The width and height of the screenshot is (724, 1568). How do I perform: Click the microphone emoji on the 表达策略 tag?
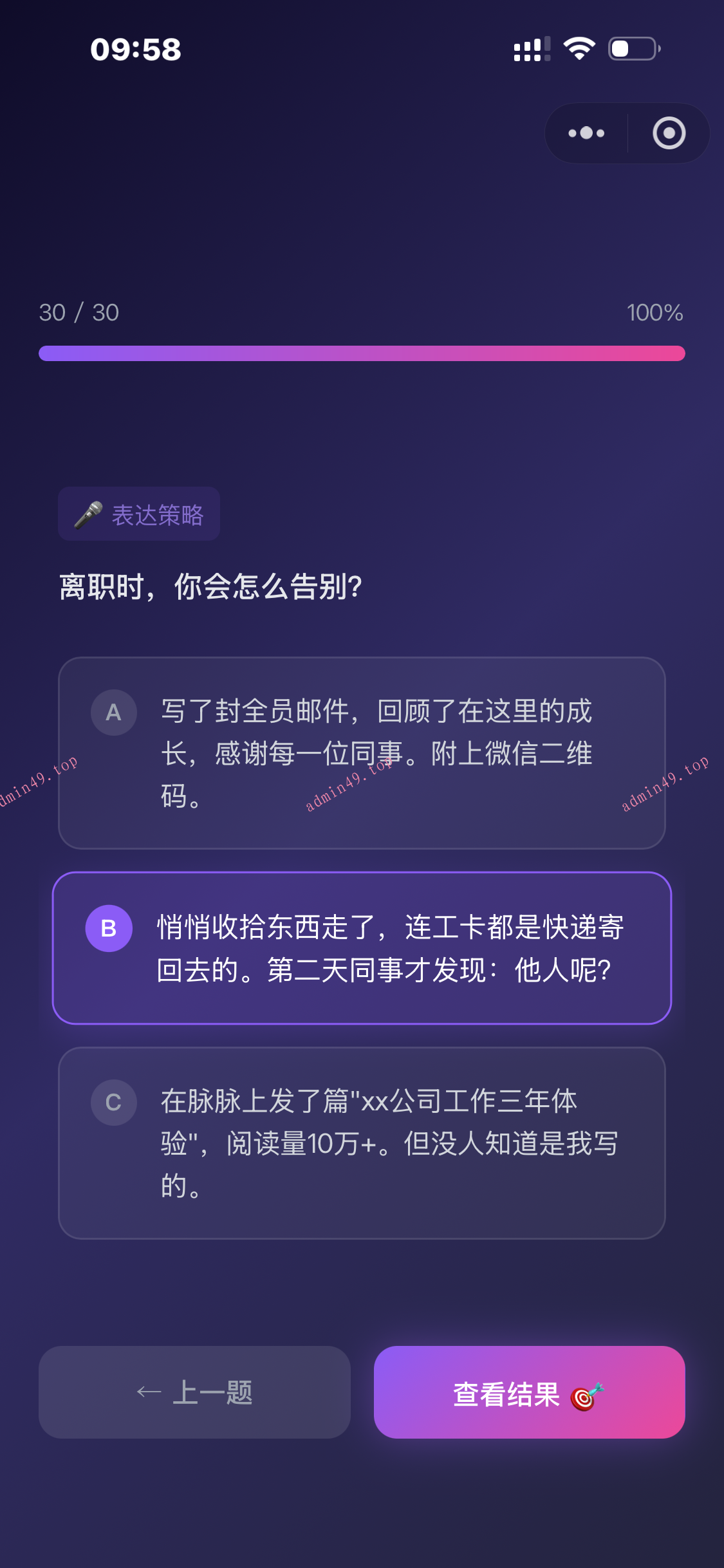click(88, 513)
